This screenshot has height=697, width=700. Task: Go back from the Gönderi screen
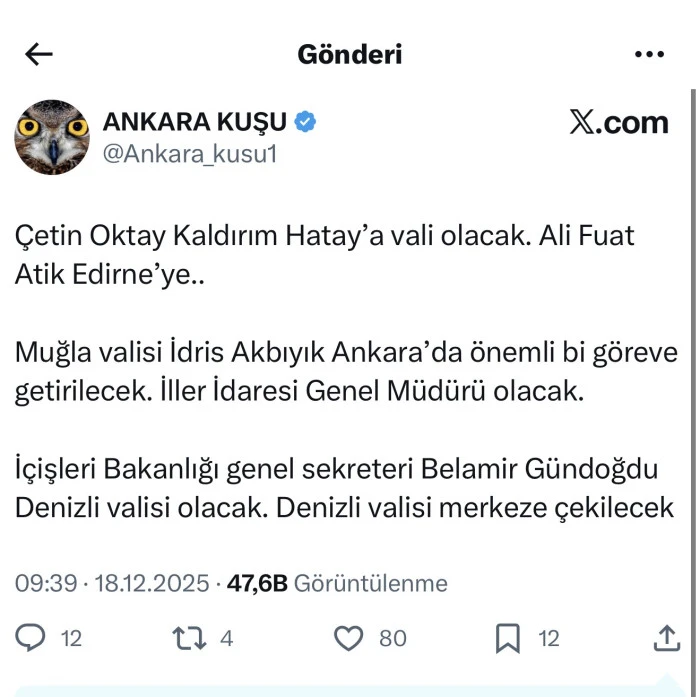point(39,54)
